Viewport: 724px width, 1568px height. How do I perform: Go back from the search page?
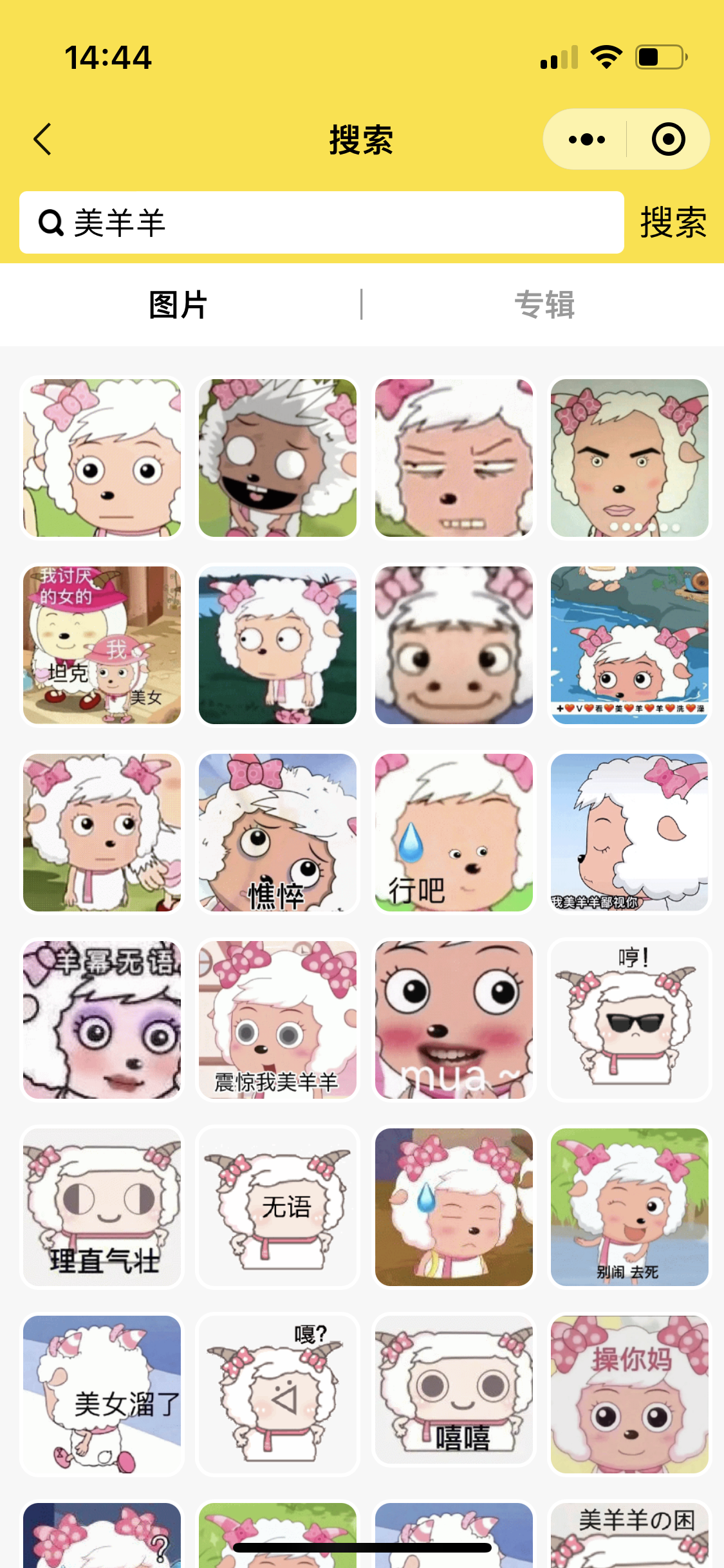tap(42, 139)
